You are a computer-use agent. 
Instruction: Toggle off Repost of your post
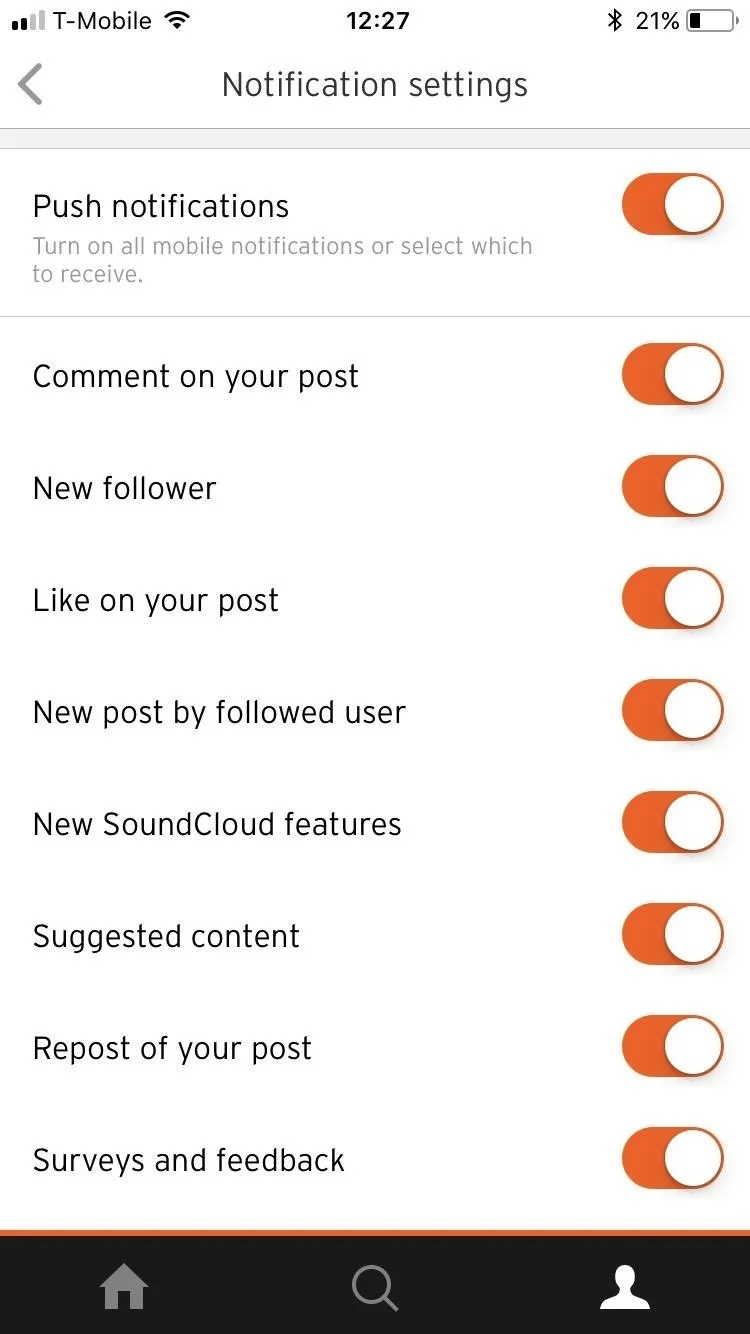coord(672,1047)
